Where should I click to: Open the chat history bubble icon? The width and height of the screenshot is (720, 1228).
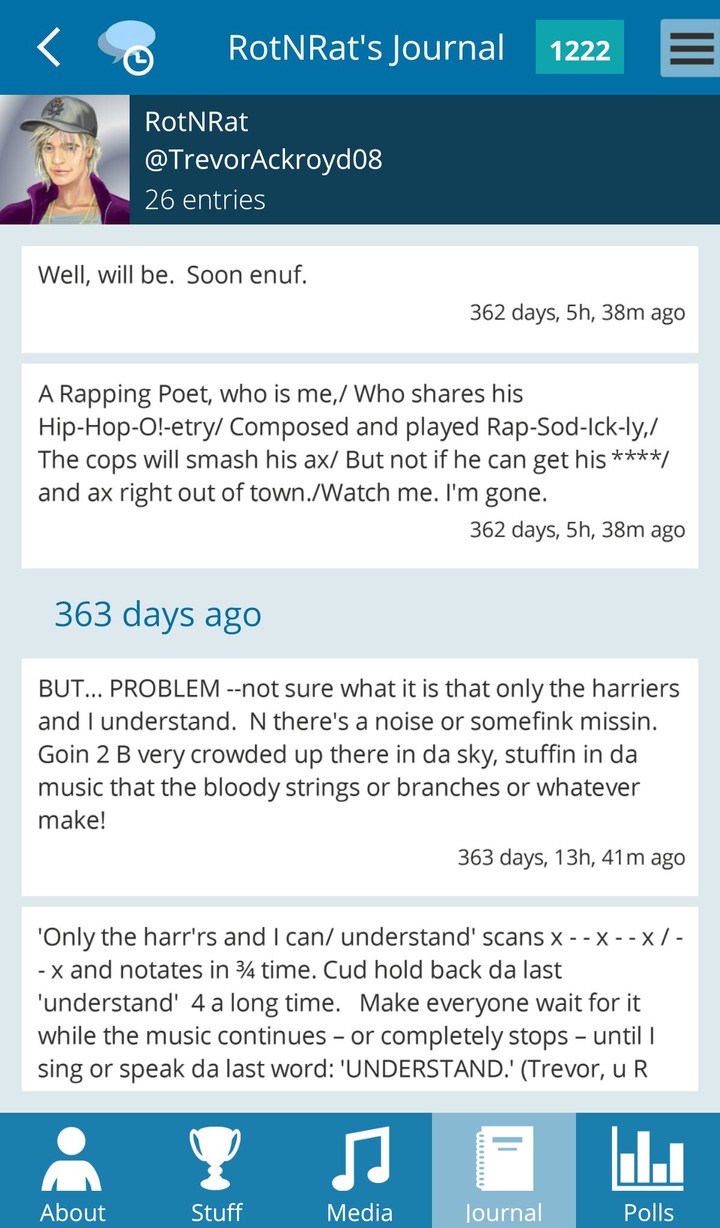[127, 47]
